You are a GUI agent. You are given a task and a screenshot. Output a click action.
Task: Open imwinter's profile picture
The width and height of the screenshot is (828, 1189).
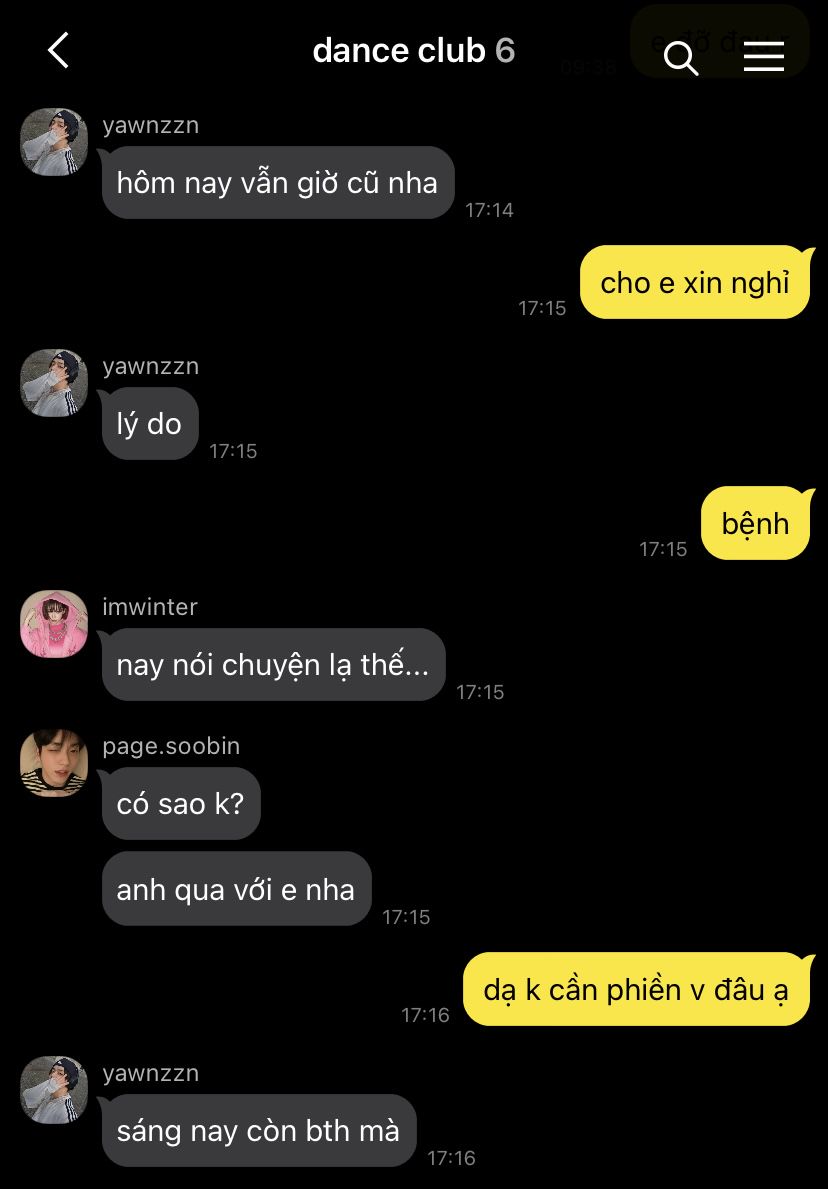click(54, 624)
